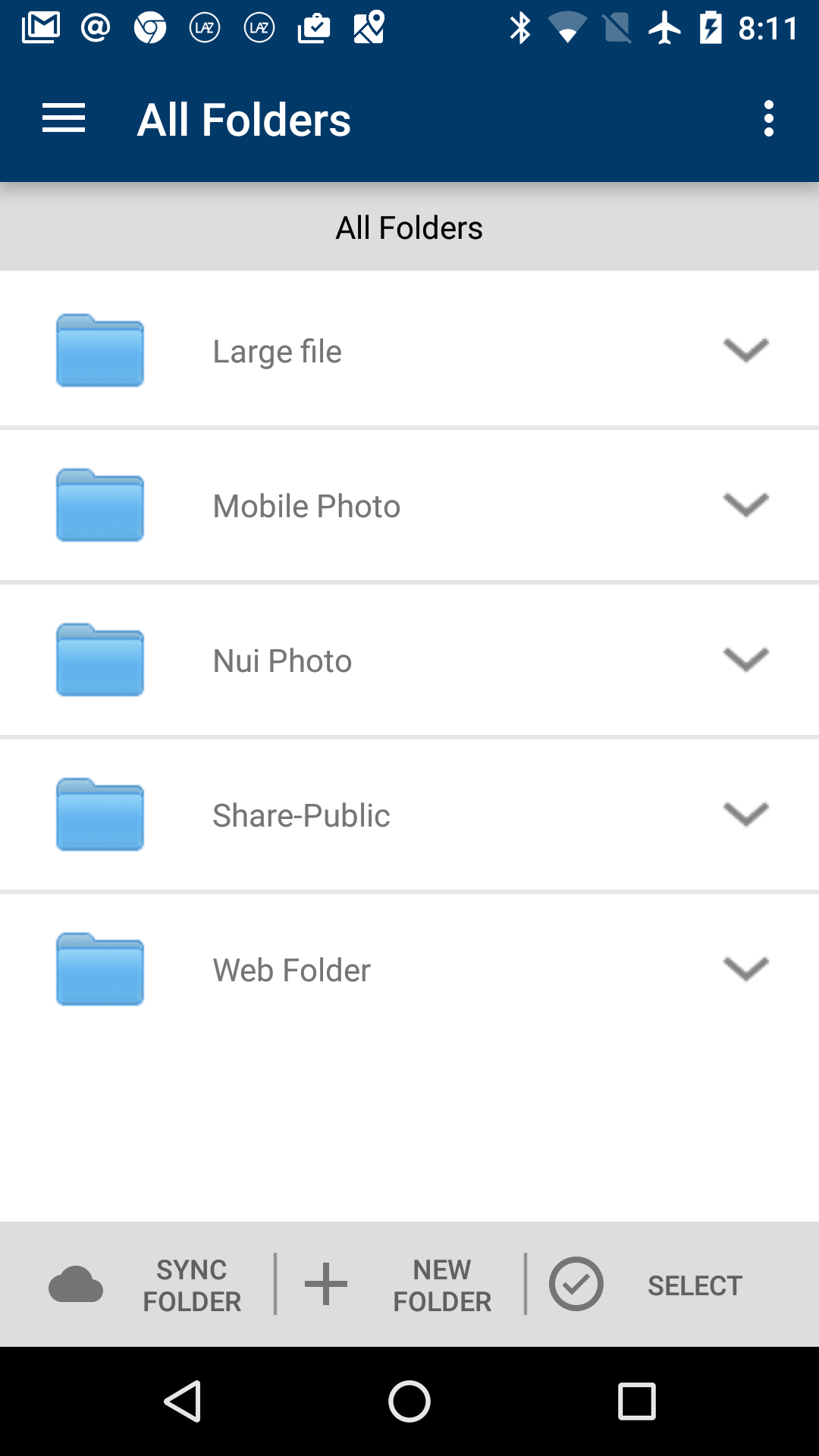Image resolution: width=819 pixels, height=1456 pixels.
Task: Tap Sync Folder button
Action: click(145, 1285)
